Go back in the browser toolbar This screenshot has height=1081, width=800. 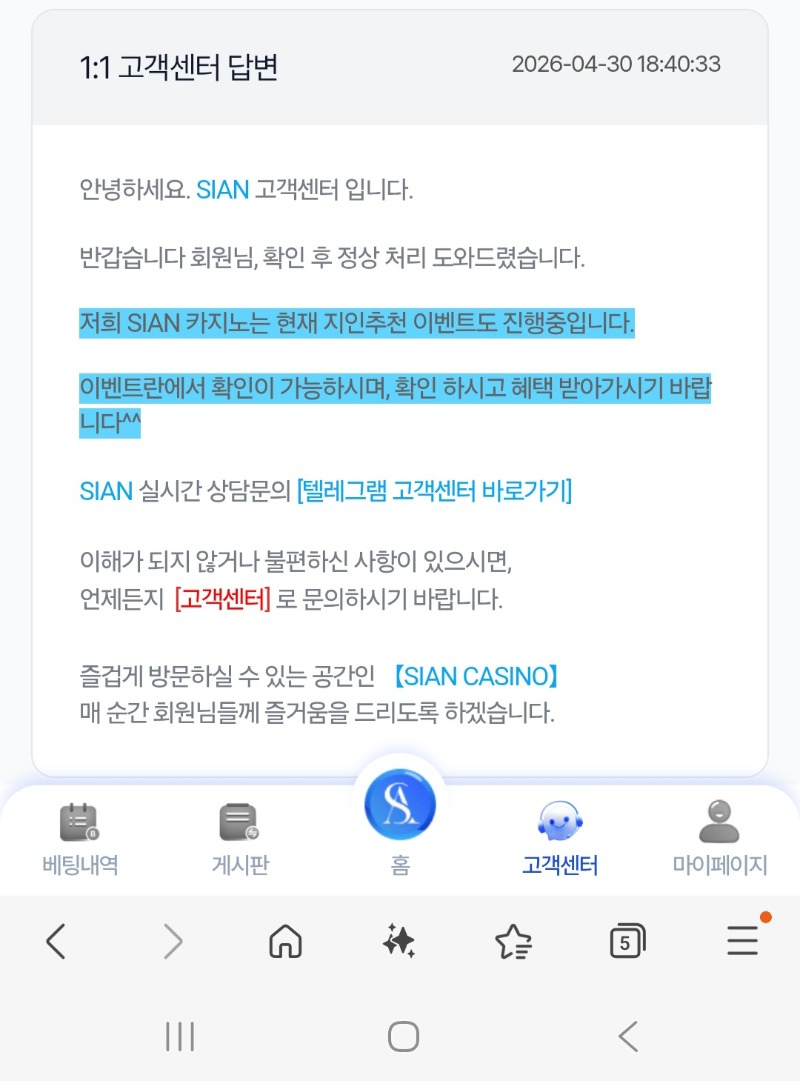(57, 941)
